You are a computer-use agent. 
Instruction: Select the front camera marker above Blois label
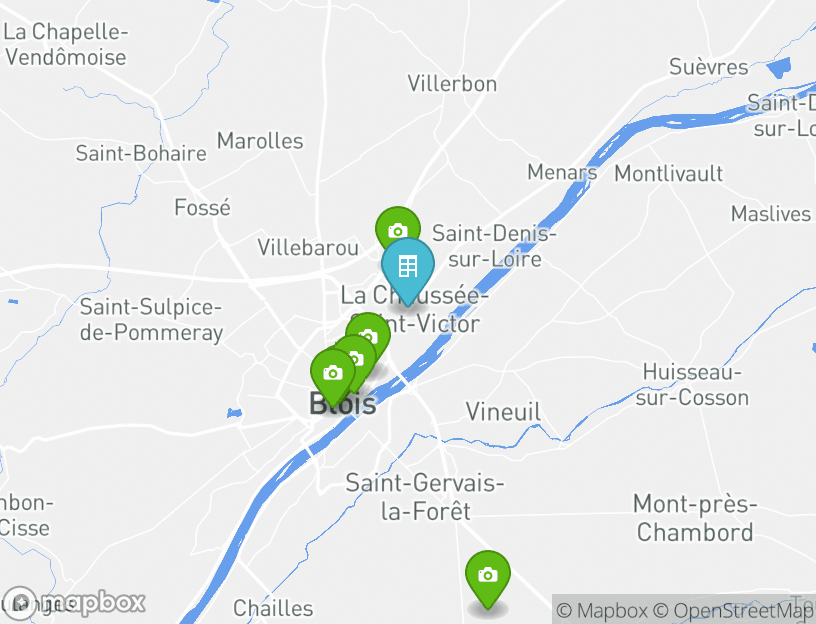pos(333,374)
